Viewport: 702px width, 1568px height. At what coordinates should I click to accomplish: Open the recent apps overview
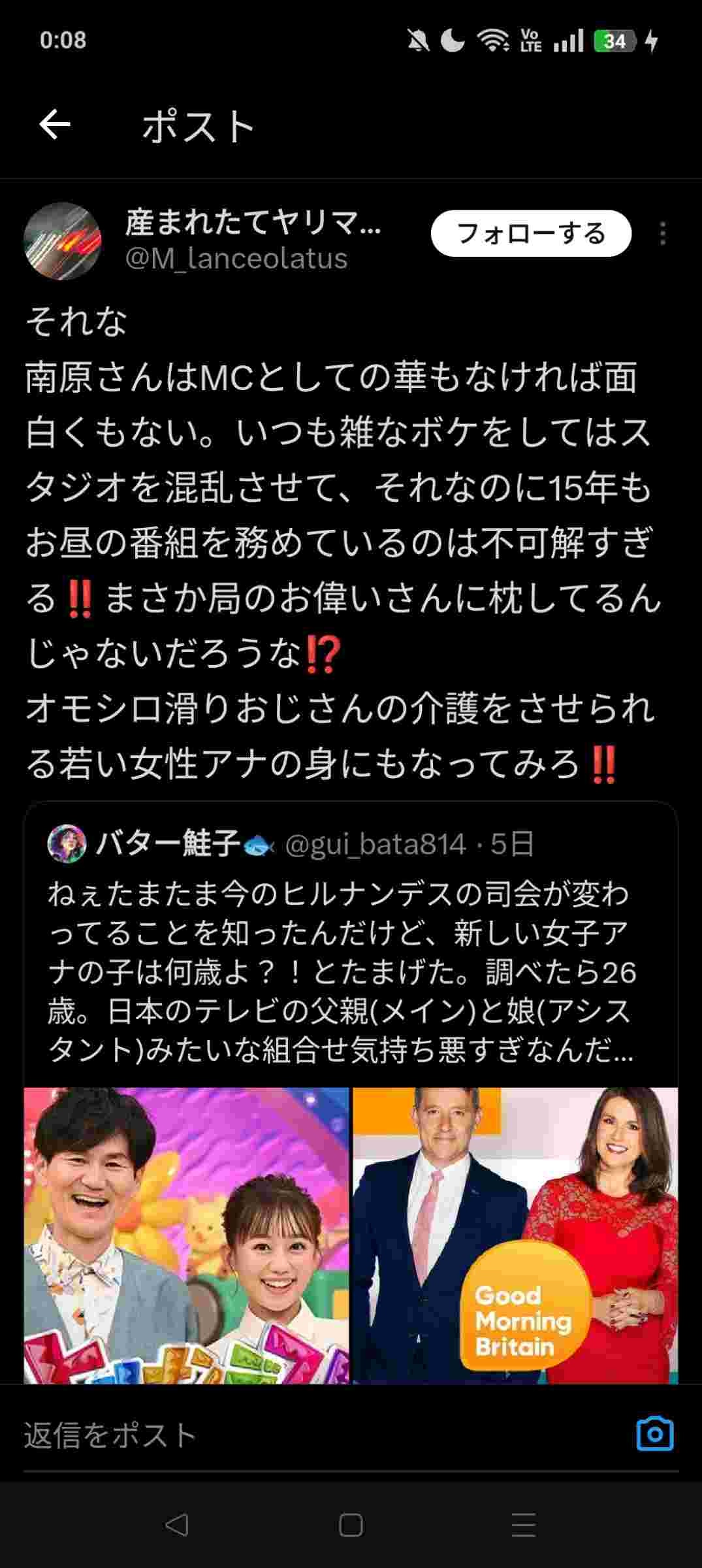point(524,1525)
